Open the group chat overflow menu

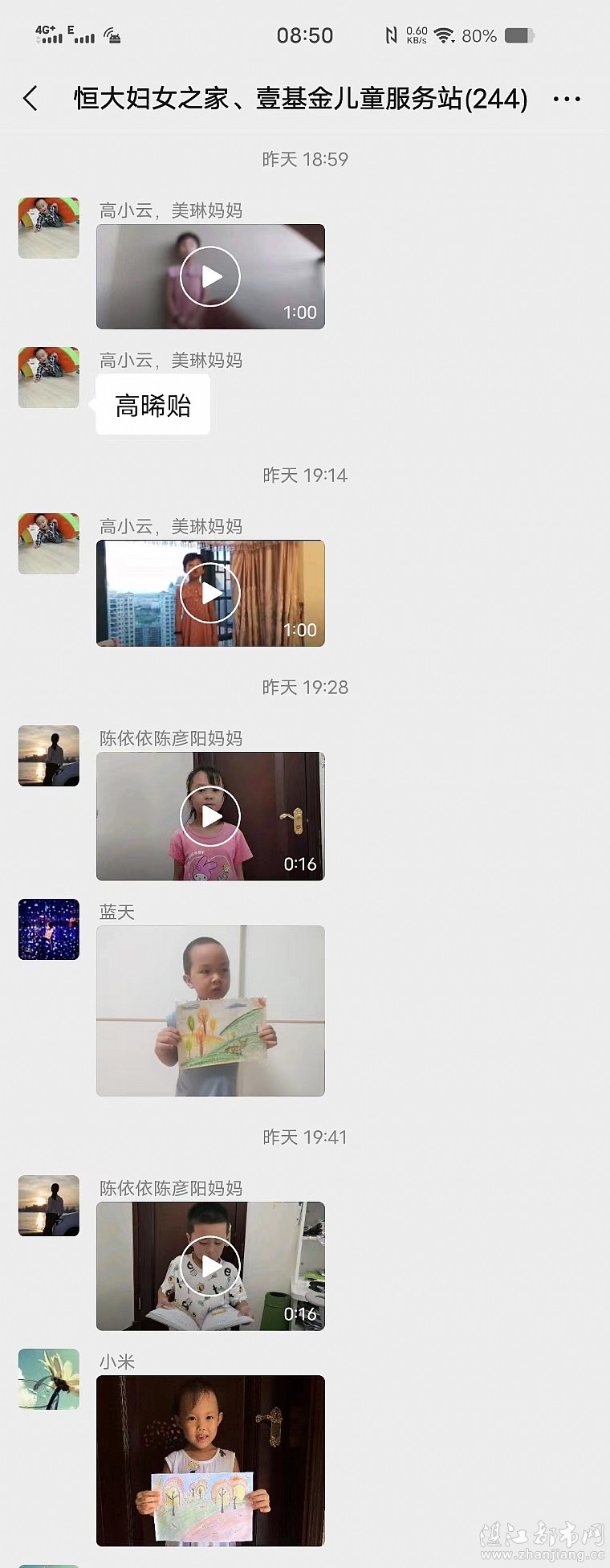pyautogui.click(x=567, y=99)
